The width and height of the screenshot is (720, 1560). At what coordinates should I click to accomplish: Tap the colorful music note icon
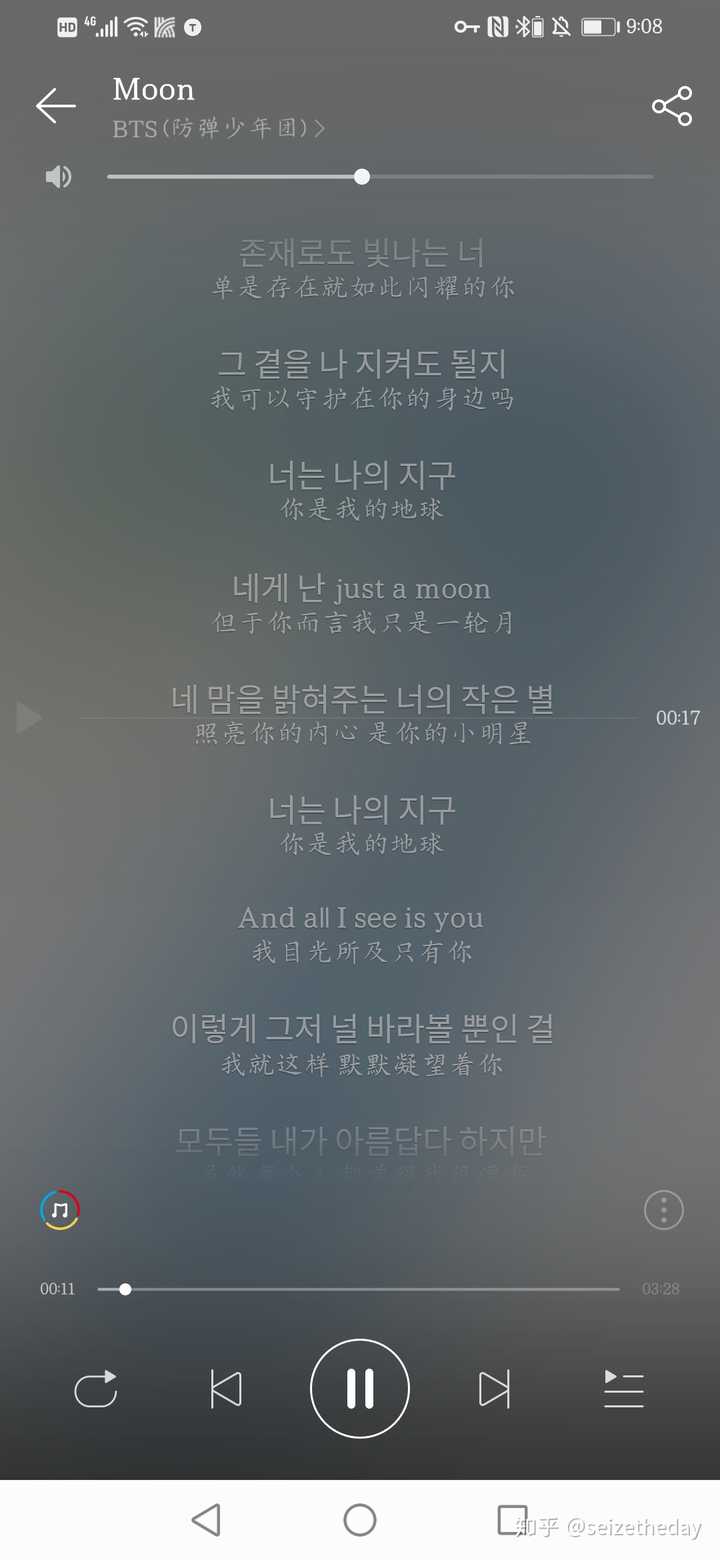point(60,1210)
